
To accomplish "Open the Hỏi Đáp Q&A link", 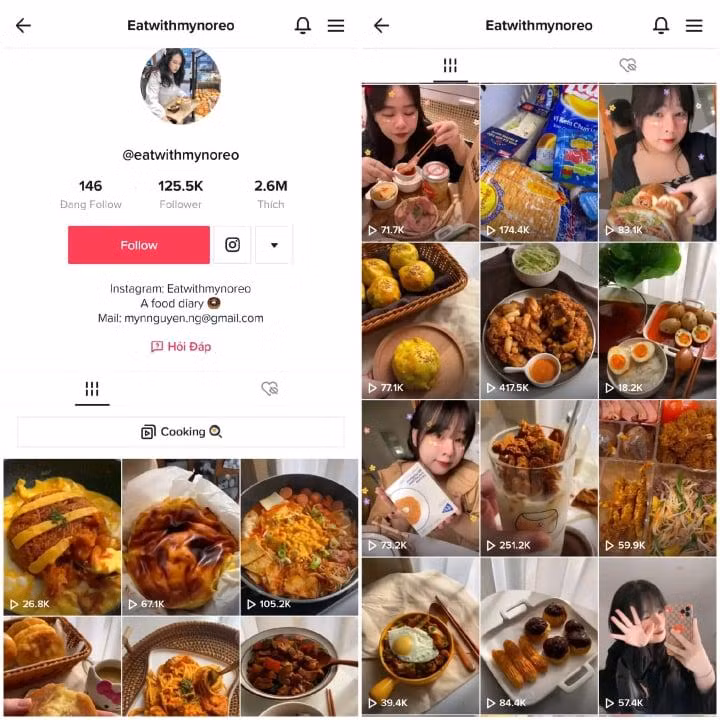I will (181, 347).
